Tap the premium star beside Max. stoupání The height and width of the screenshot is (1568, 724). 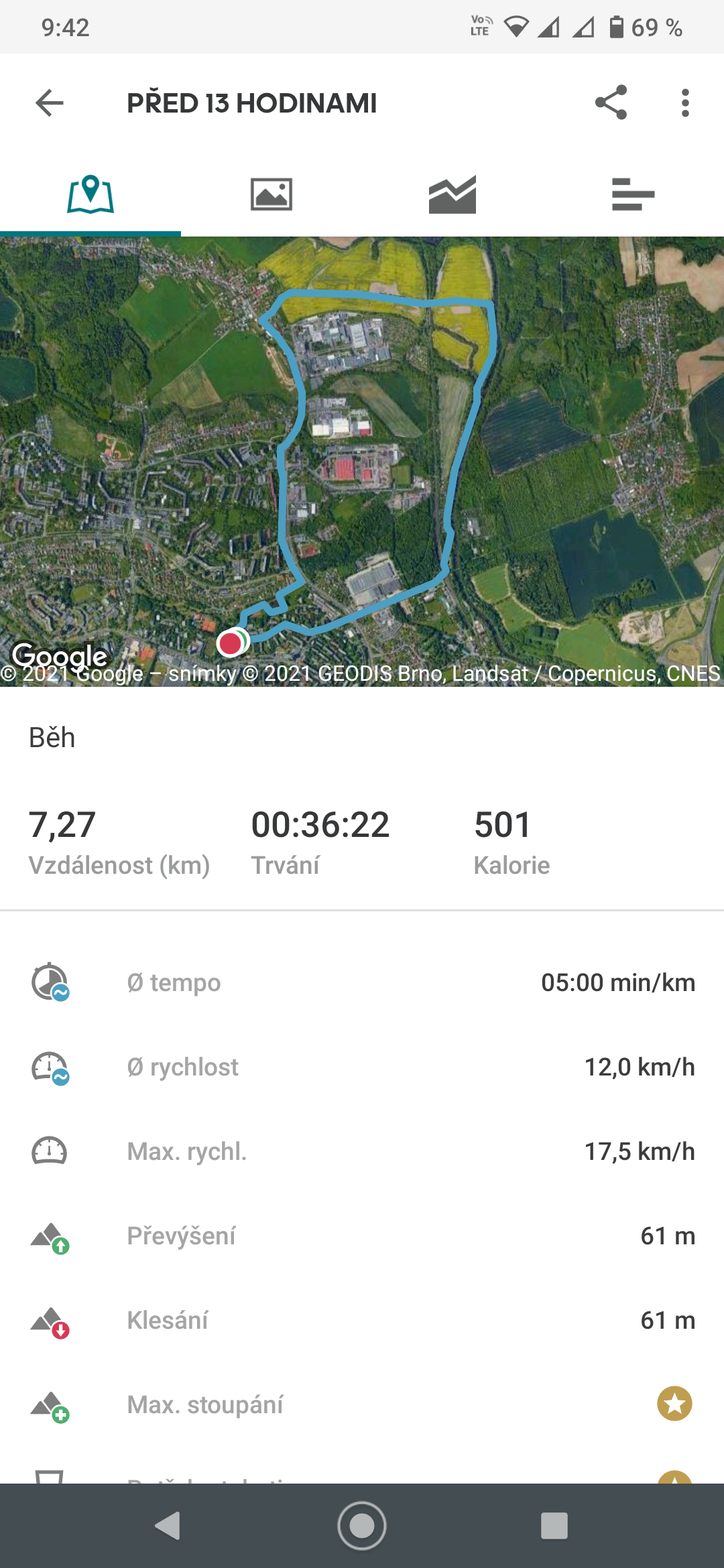point(674,1404)
